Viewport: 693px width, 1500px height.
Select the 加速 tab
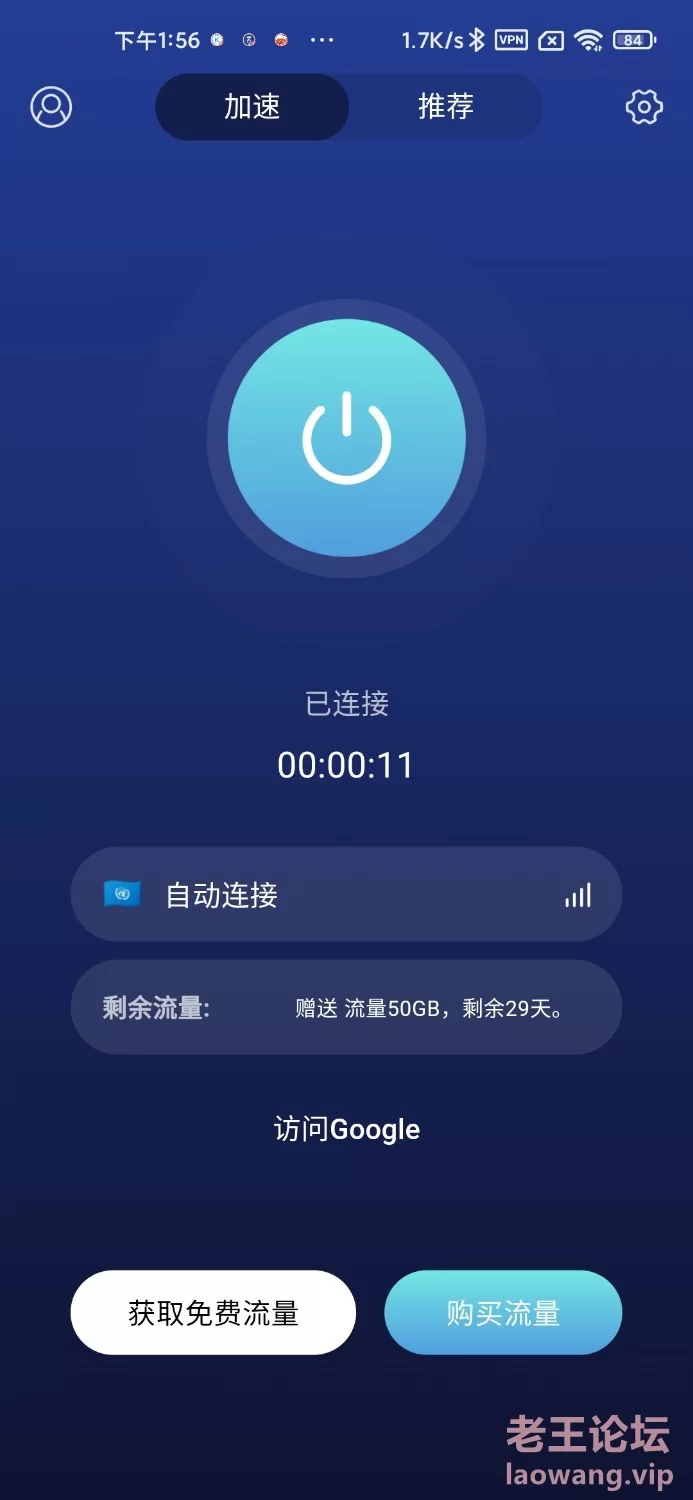point(252,107)
